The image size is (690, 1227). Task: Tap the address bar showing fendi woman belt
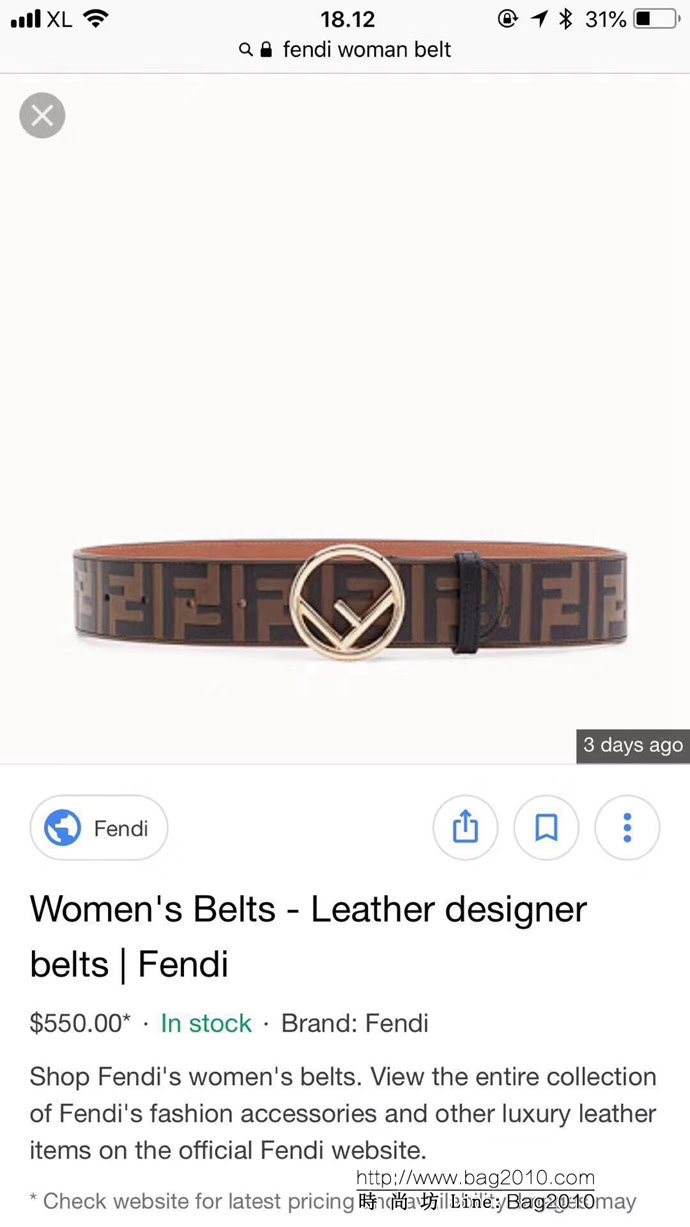[345, 49]
